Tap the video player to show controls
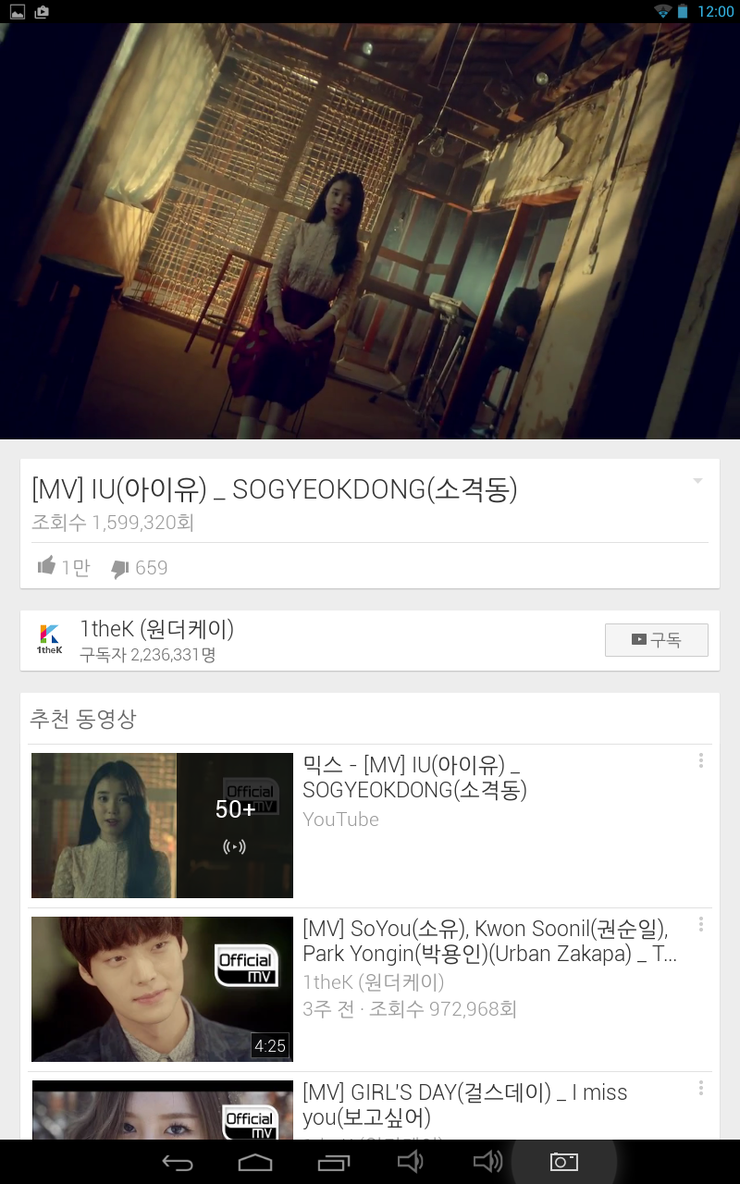740x1184 pixels. point(370,230)
